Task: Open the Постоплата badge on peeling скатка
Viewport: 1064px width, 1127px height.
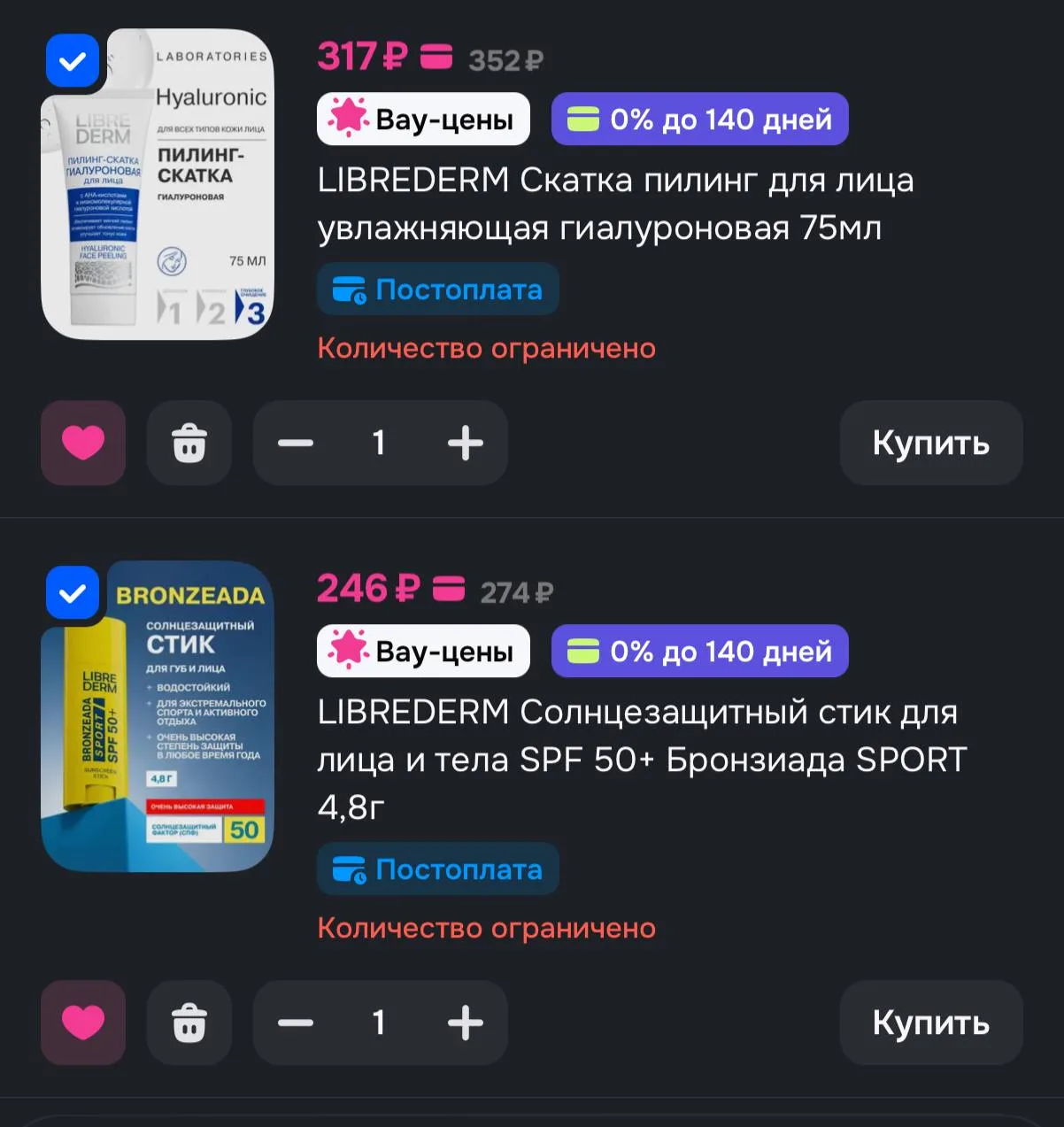Action: click(438, 289)
